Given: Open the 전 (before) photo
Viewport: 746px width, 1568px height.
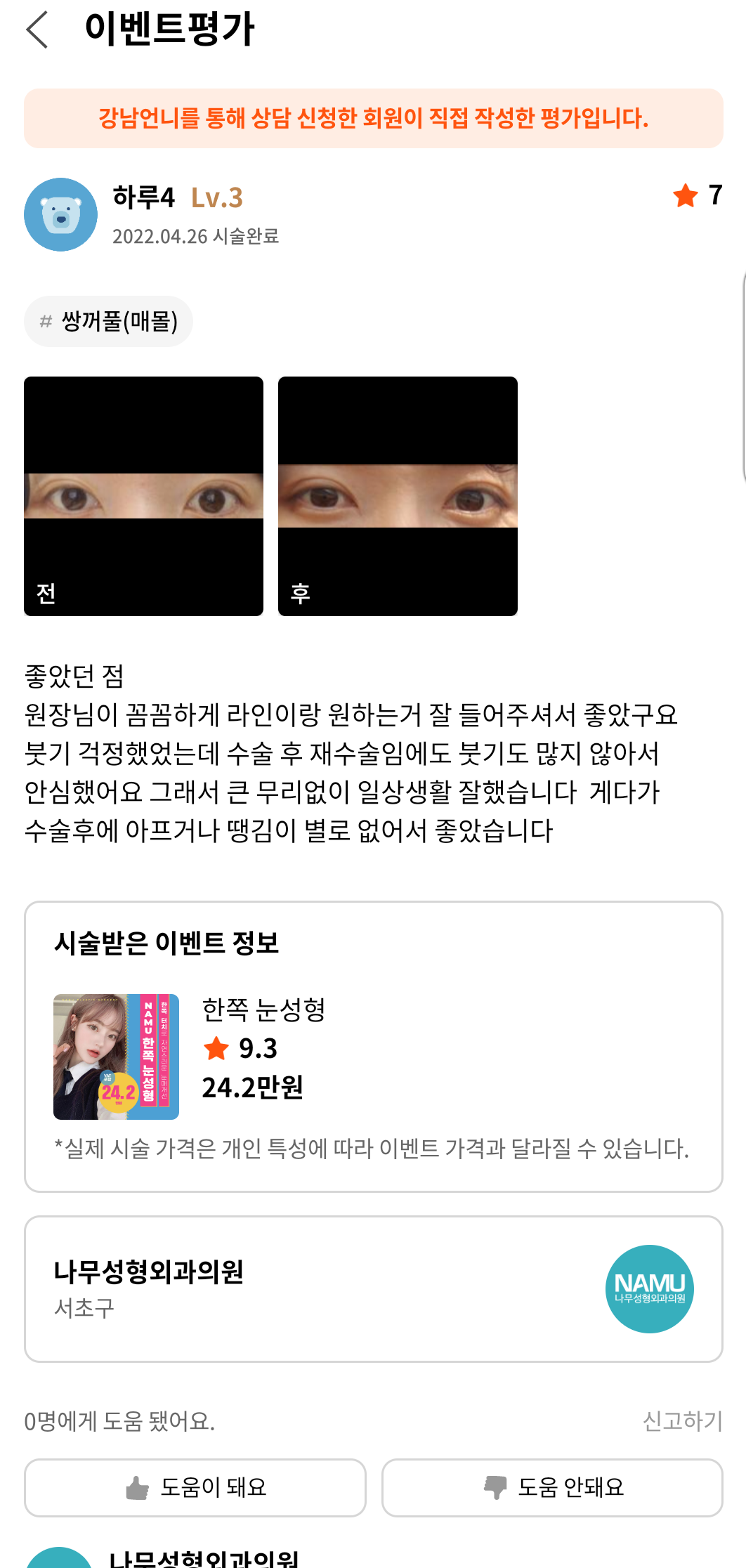Looking at the screenshot, I should (144, 496).
